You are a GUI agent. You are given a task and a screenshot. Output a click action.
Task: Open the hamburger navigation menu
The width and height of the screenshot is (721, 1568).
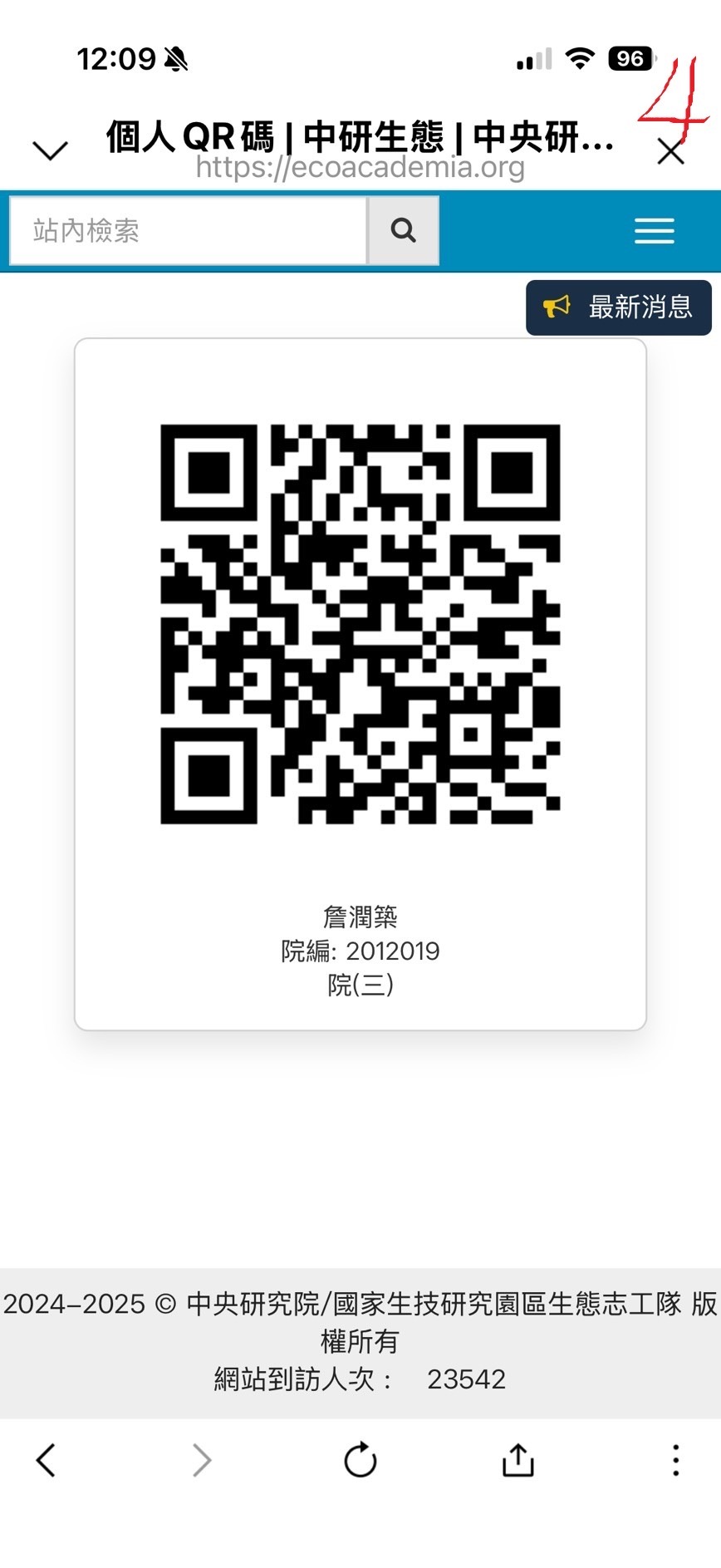click(654, 231)
